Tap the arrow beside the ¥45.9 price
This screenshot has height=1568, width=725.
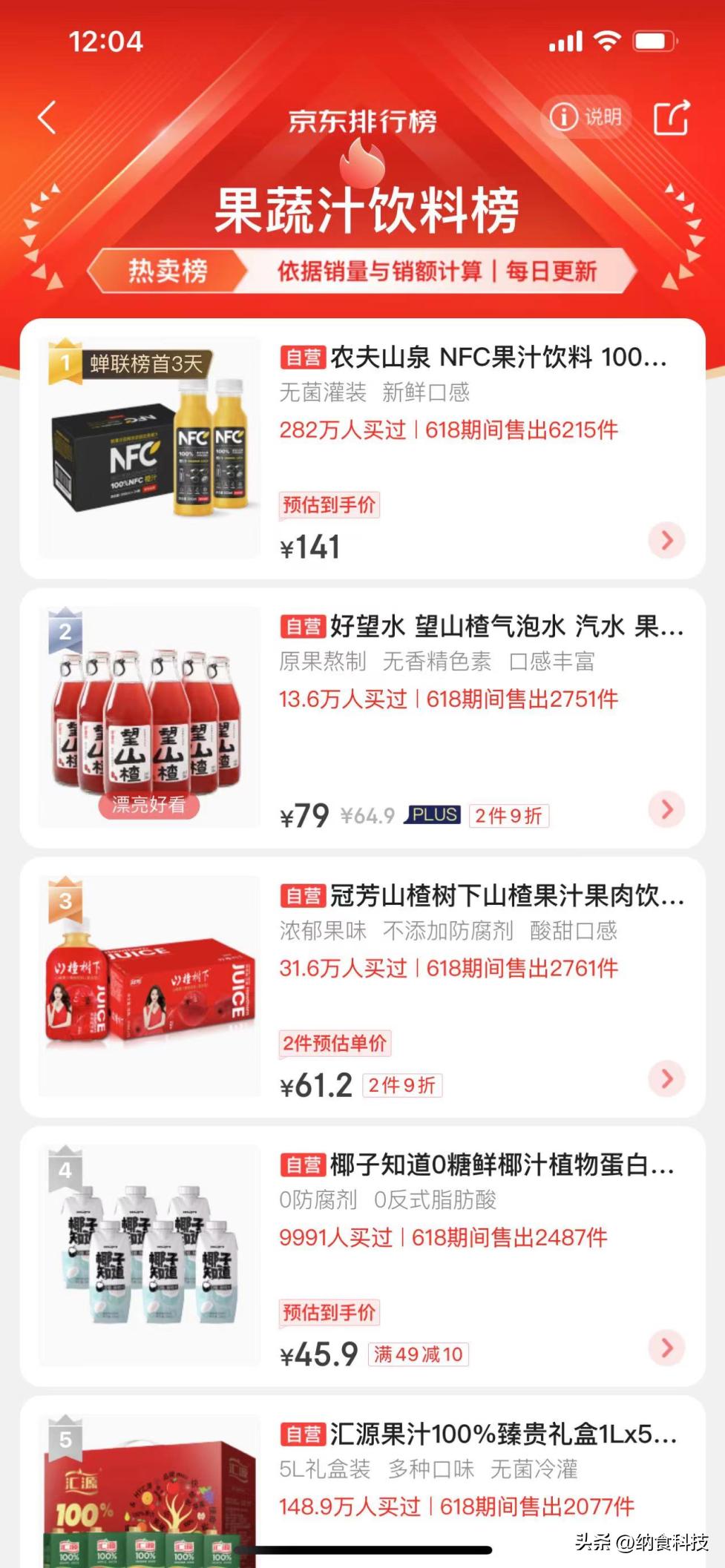666,1348
